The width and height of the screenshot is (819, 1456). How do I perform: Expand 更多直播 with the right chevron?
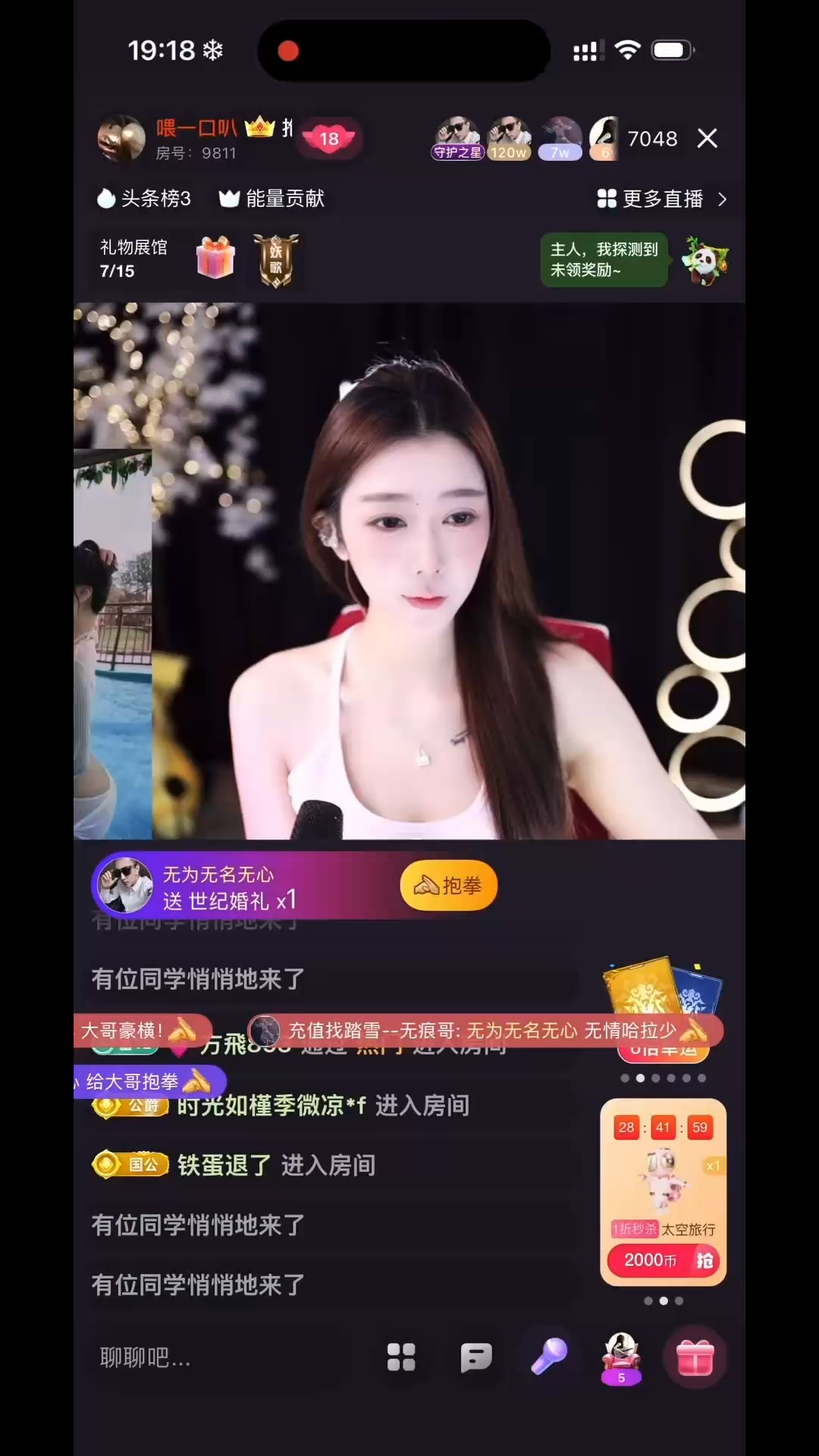pyautogui.click(x=720, y=199)
